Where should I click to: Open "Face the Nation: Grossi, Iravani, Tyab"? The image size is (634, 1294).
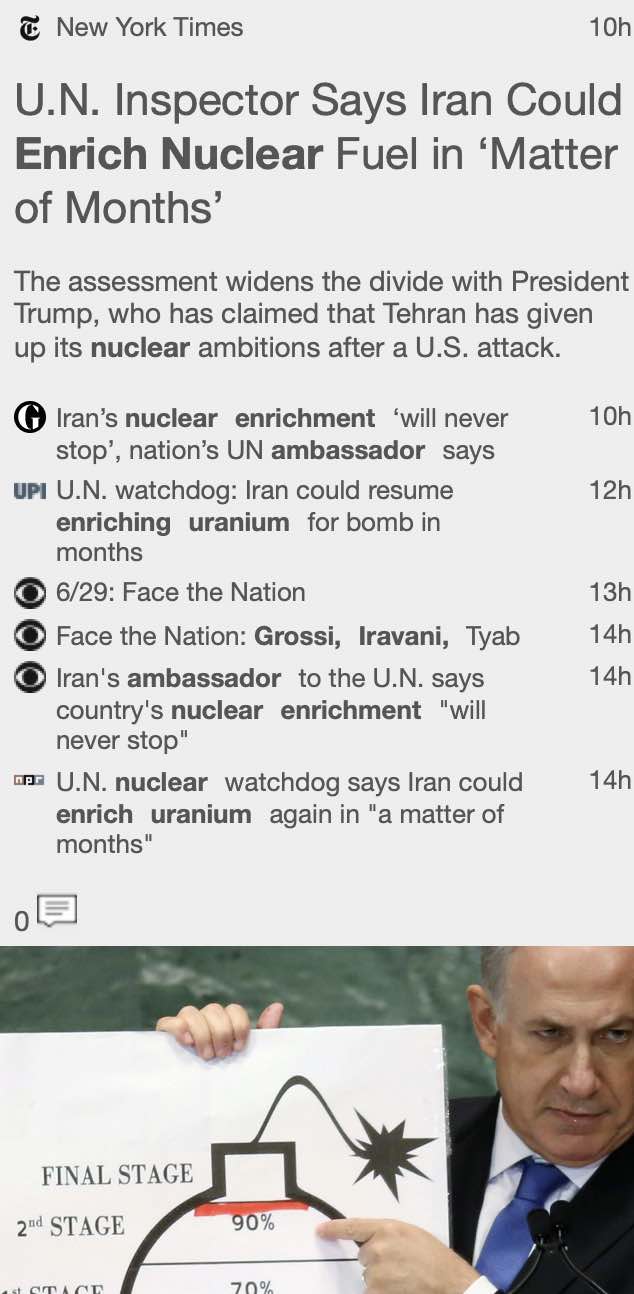(x=288, y=635)
